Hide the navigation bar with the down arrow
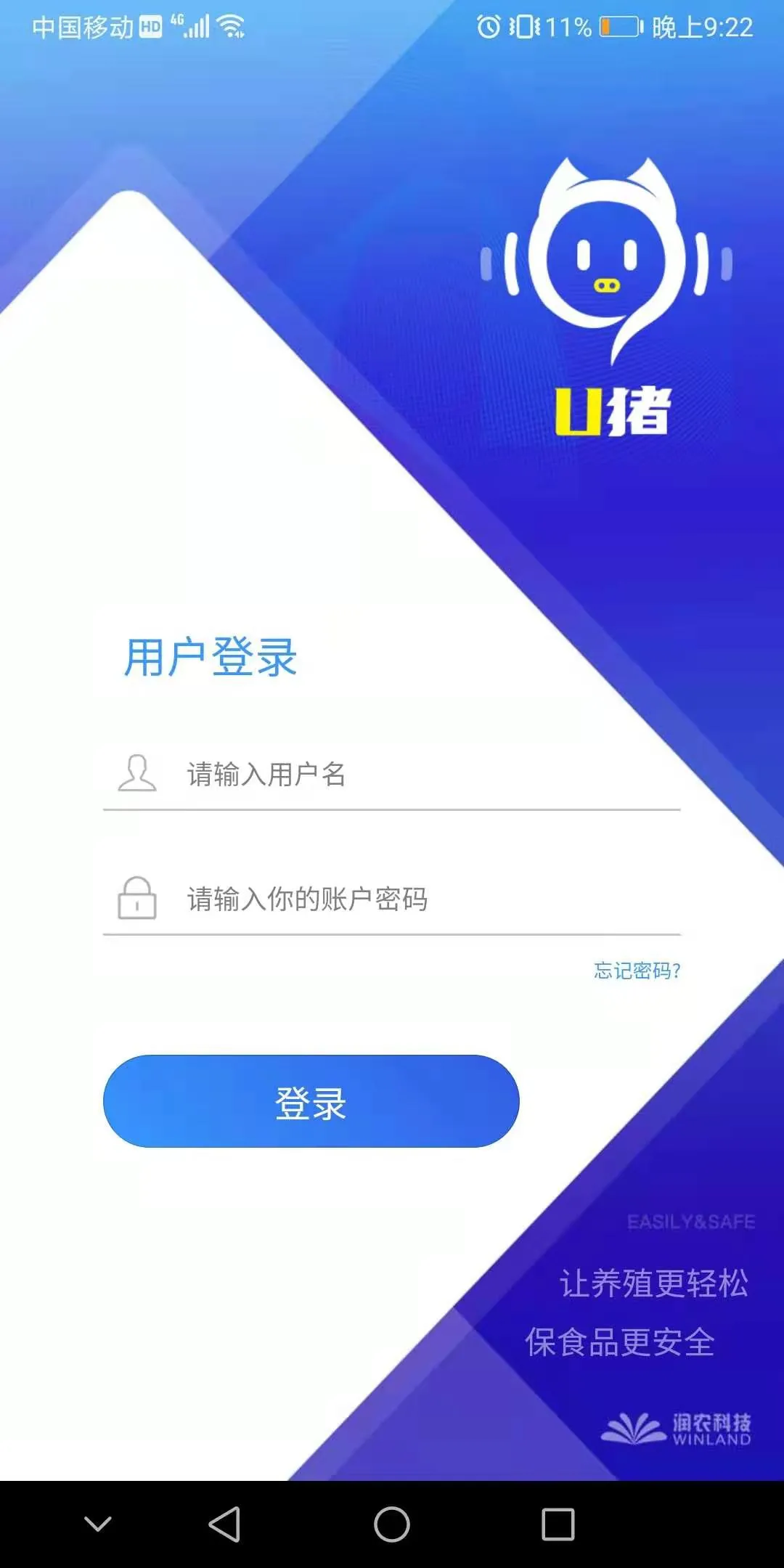This screenshot has width=784, height=1568. coord(98,1524)
